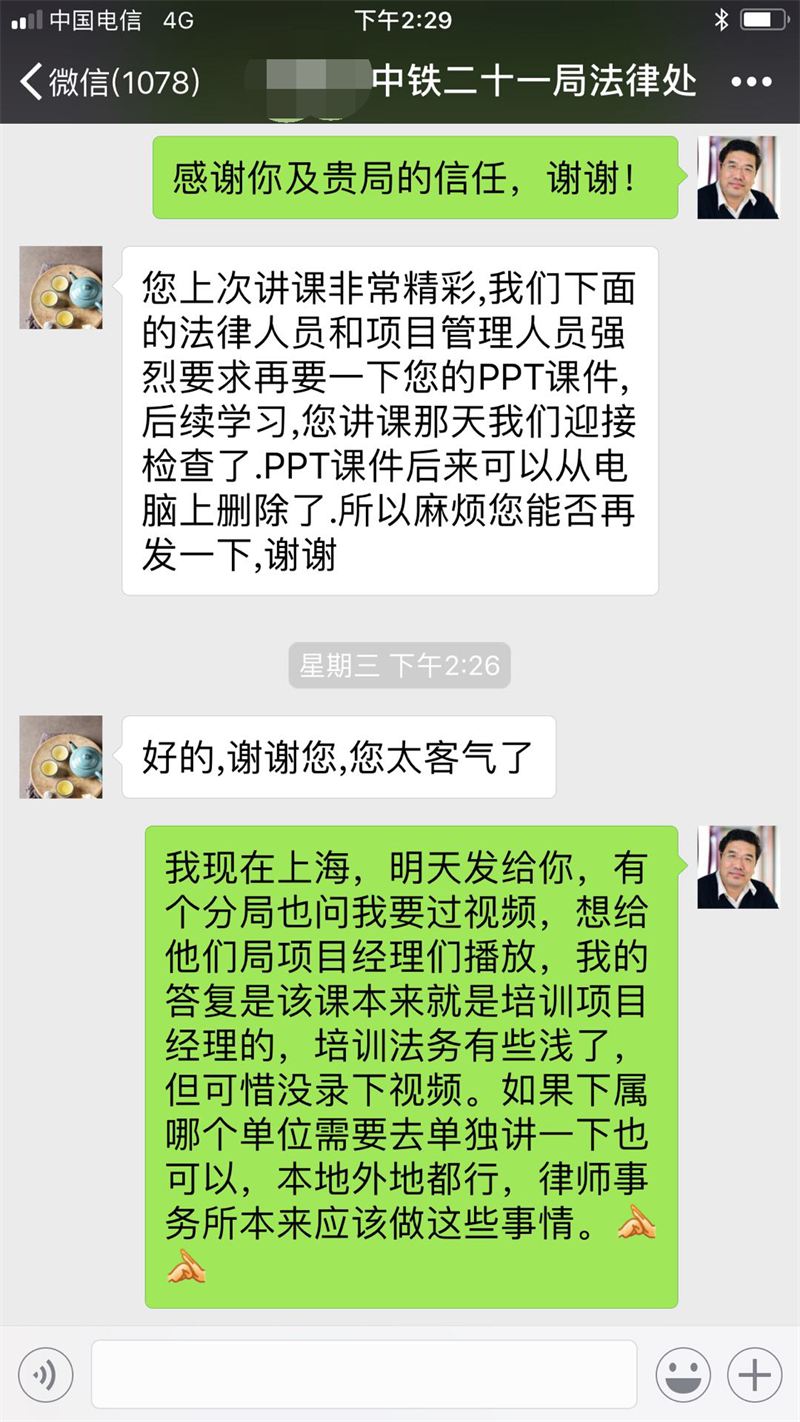The image size is (800, 1422).
Task: Open the plus attachment menu
Action: click(754, 1375)
